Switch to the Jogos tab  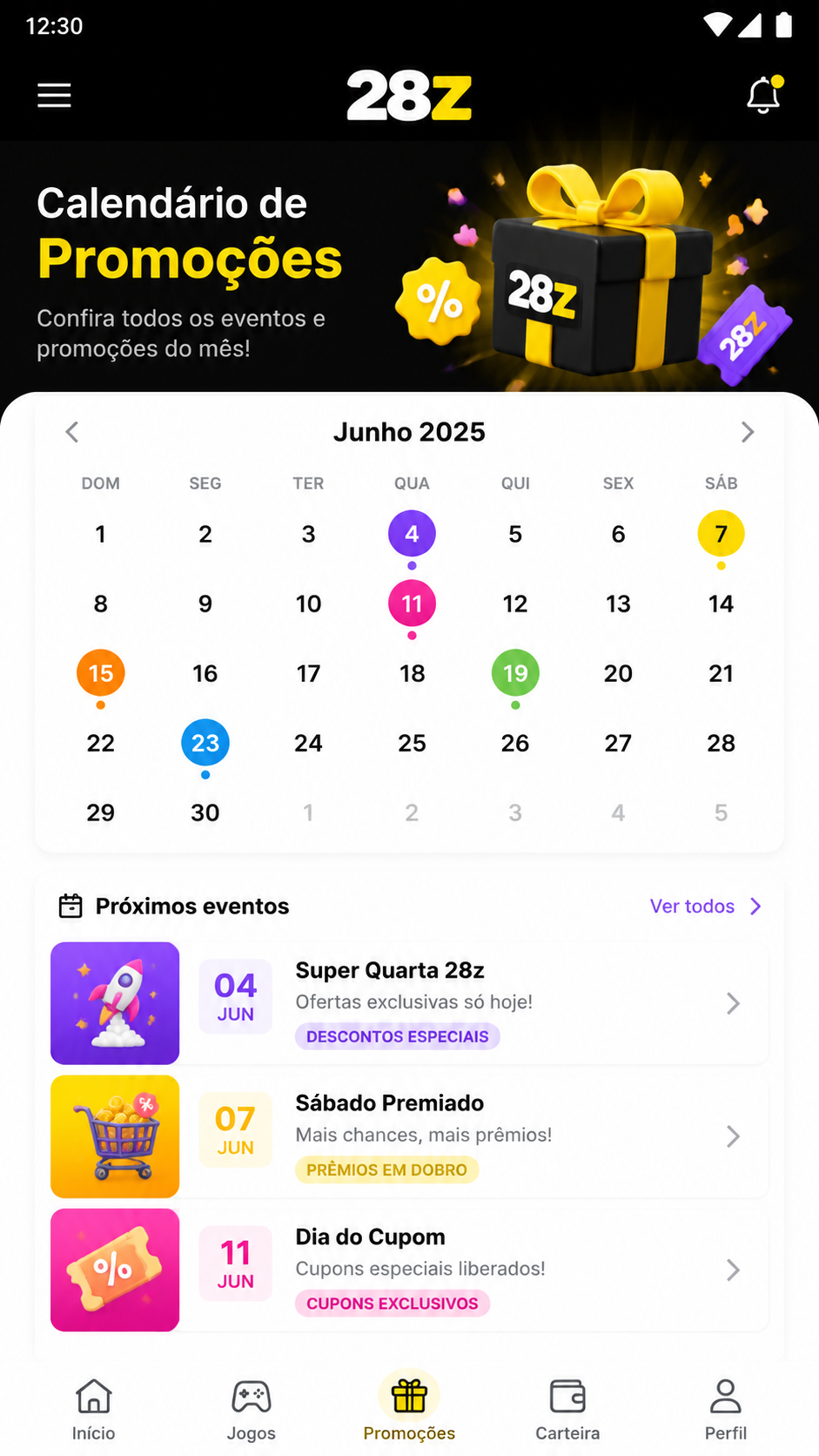[x=252, y=1410]
